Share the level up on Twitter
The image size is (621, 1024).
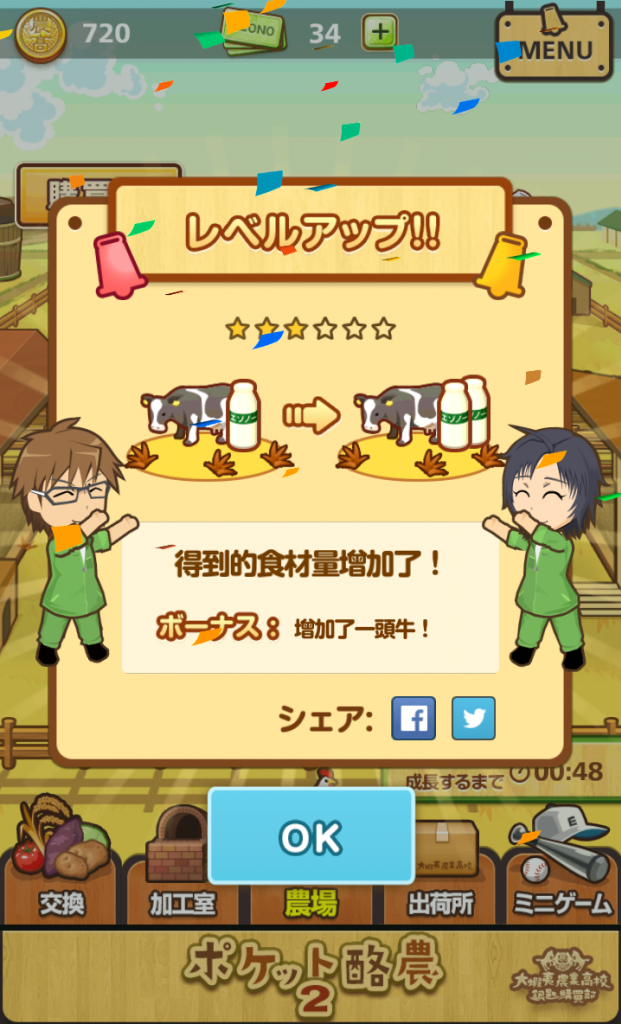(x=473, y=718)
